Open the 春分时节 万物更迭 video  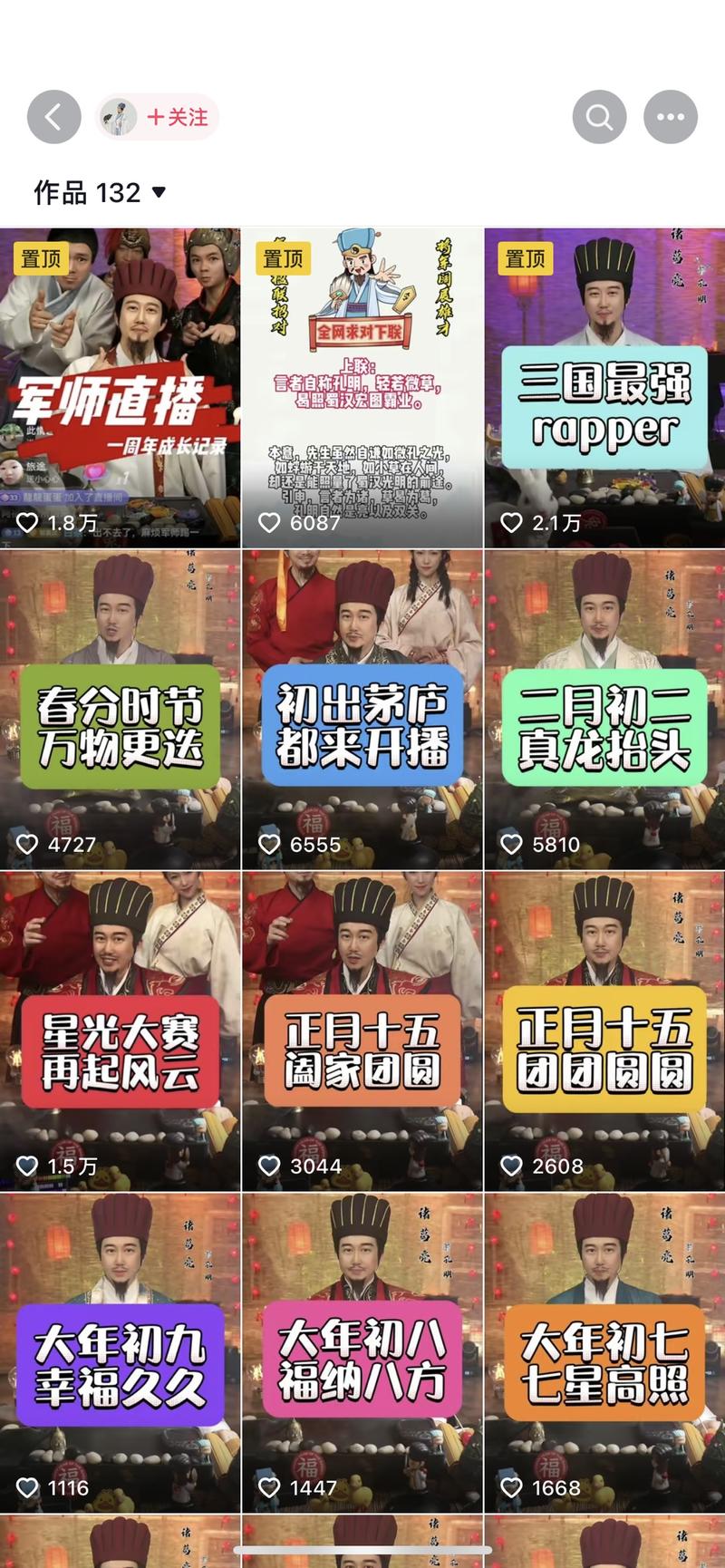[x=120, y=710]
